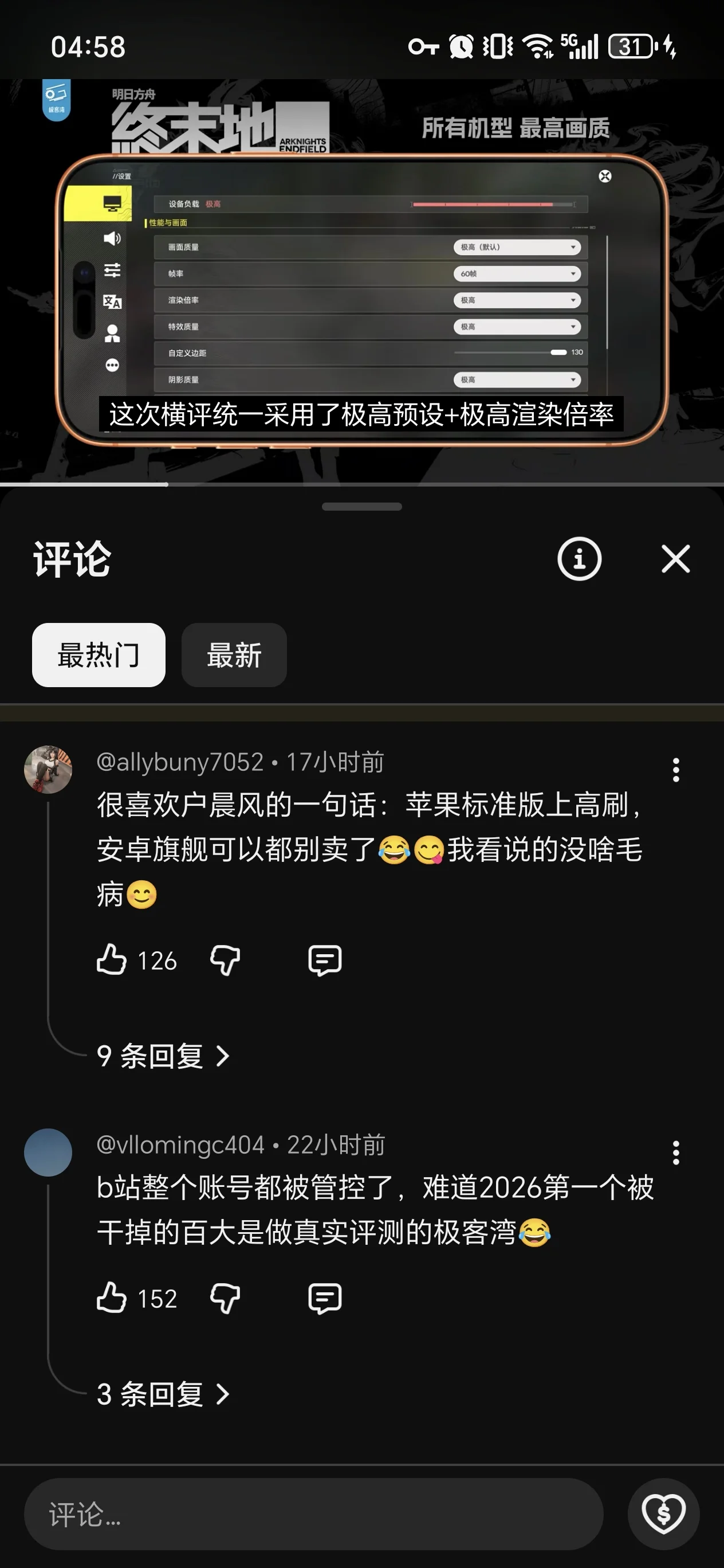Expand the 9 条回复 replies thread
The width and height of the screenshot is (724, 1568).
pyautogui.click(x=162, y=1056)
